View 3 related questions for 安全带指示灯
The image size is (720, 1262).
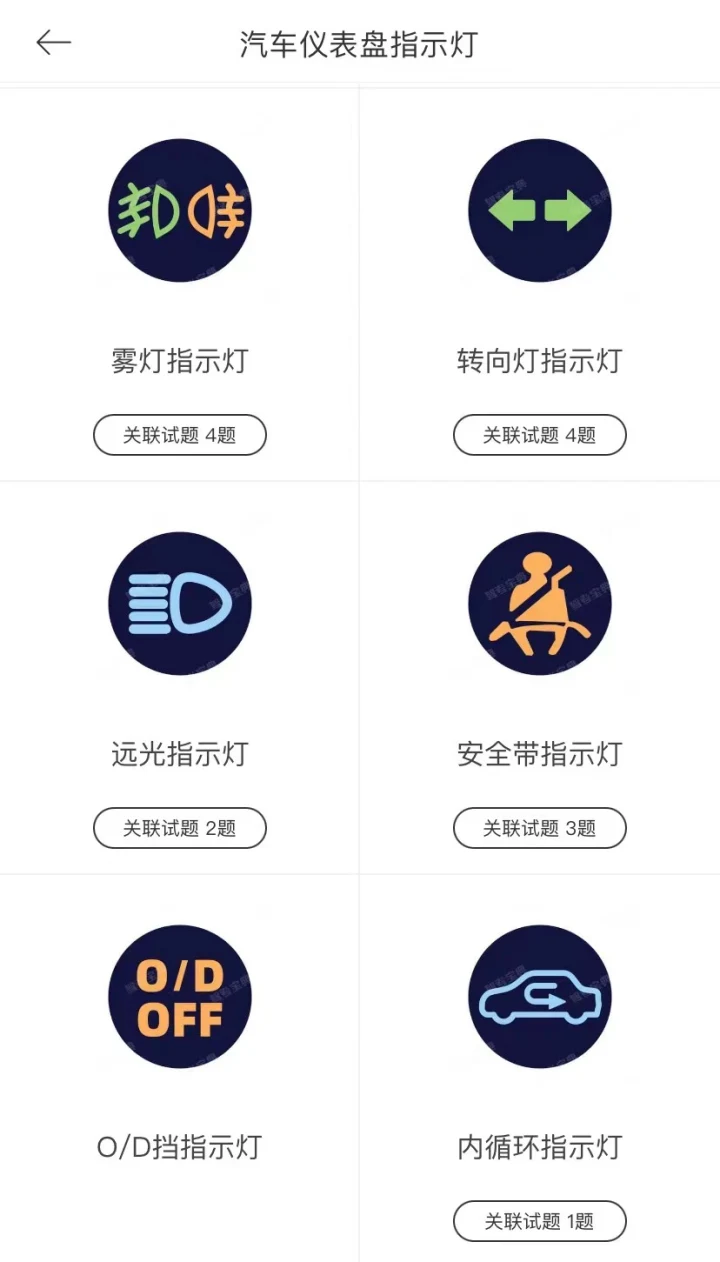[540, 828]
